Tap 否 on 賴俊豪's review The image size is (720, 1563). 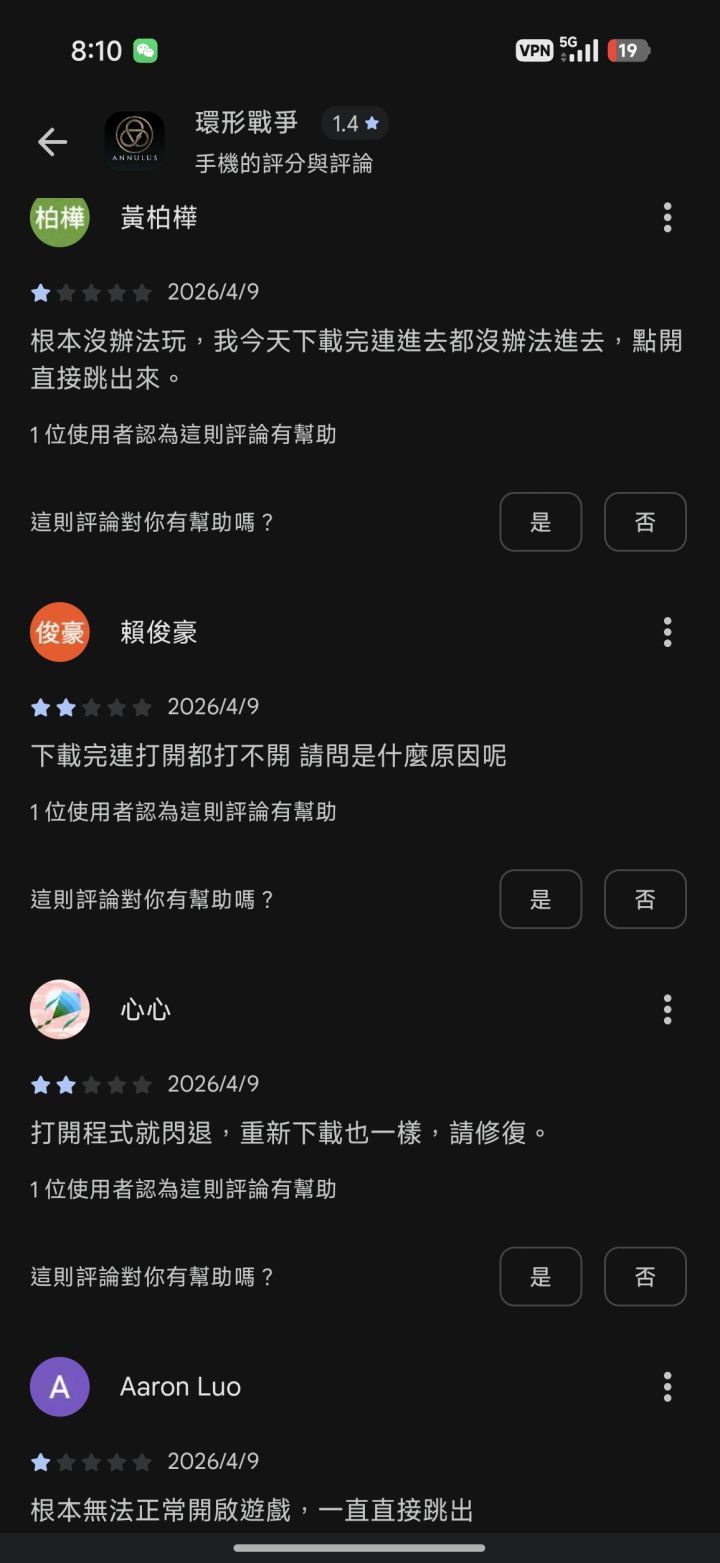645,899
